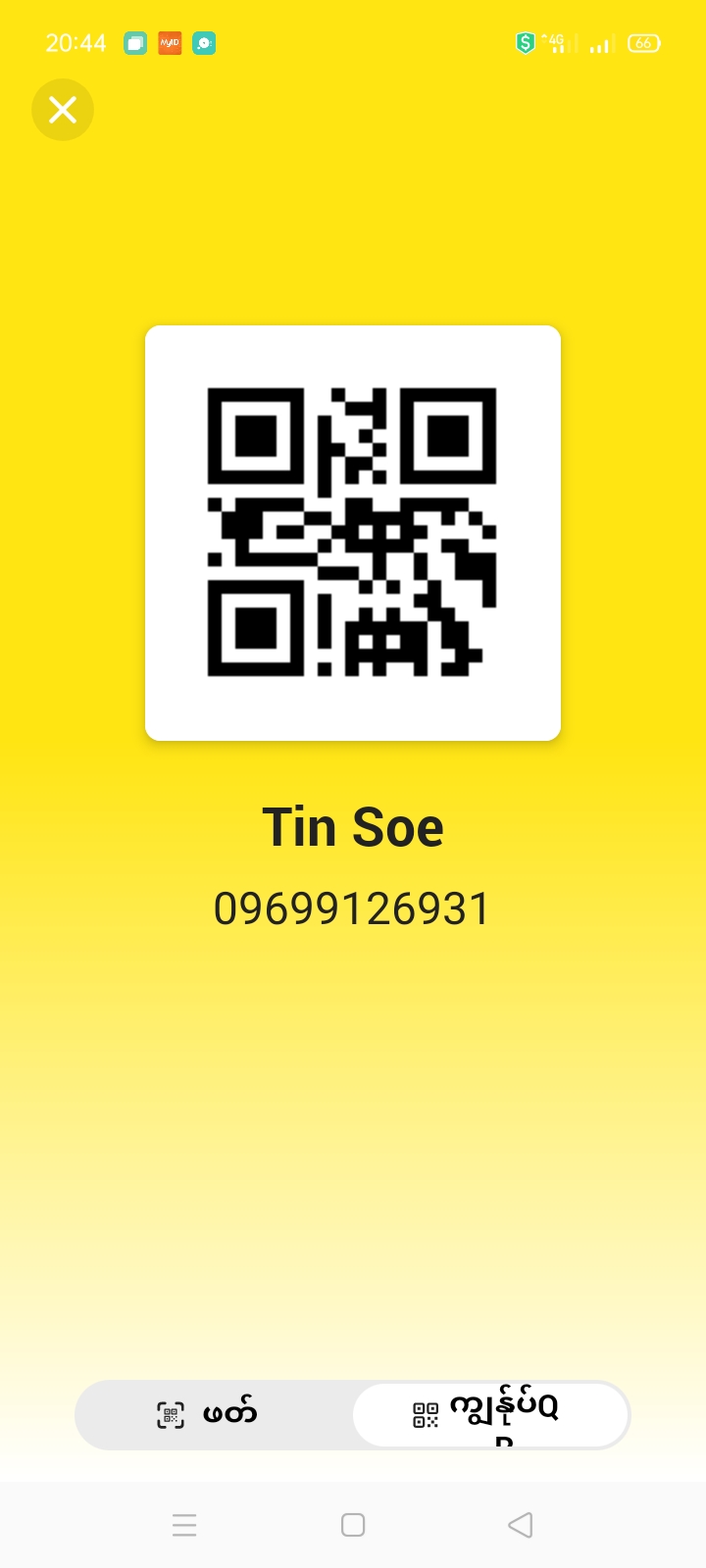The width and height of the screenshot is (706, 1568).
Task: Open recent apps from the navigation bar
Action: tap(184, 1525)
